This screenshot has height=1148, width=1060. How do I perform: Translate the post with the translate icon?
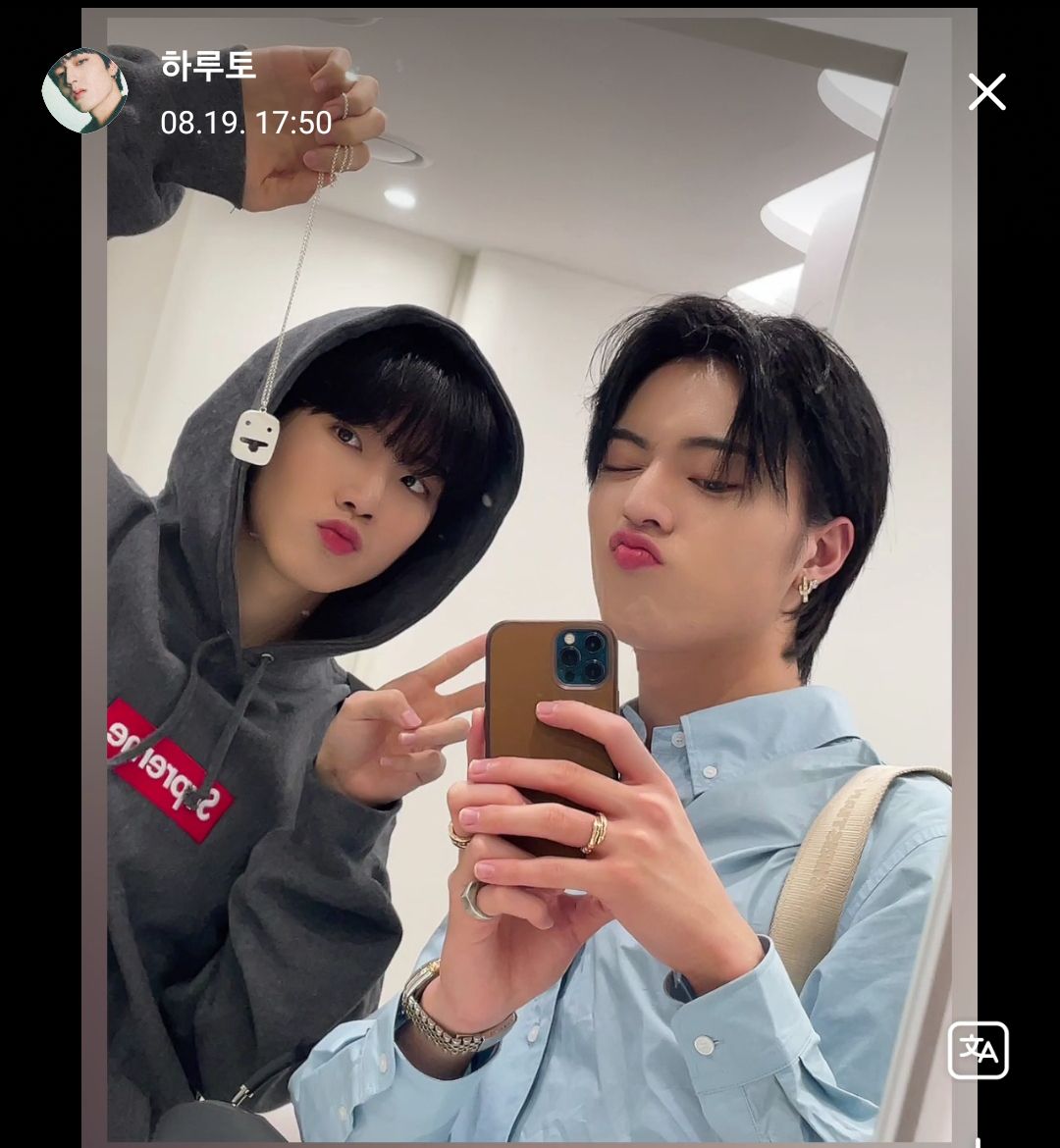click(x=978, y=1051)
